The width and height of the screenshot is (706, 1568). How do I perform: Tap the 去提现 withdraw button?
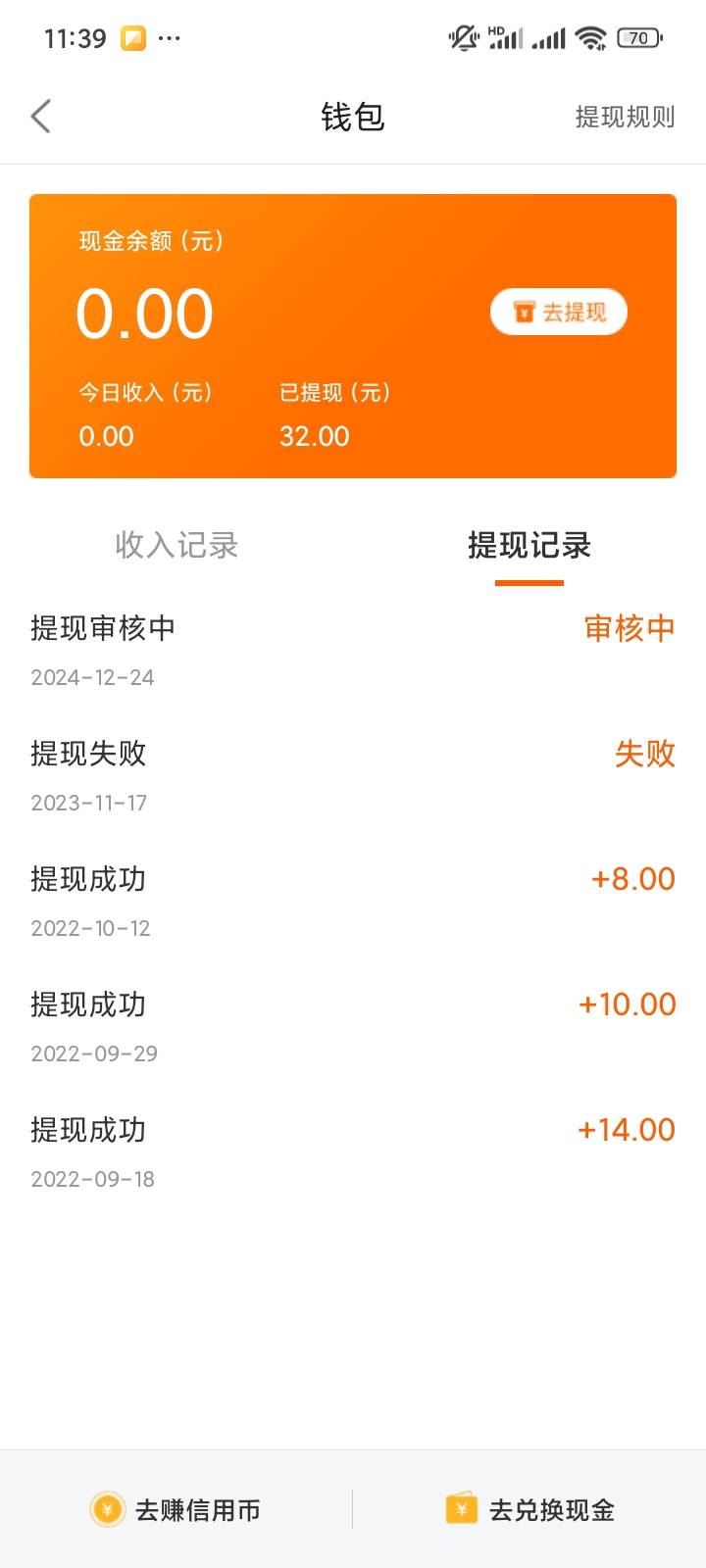[x=559, y=312]
